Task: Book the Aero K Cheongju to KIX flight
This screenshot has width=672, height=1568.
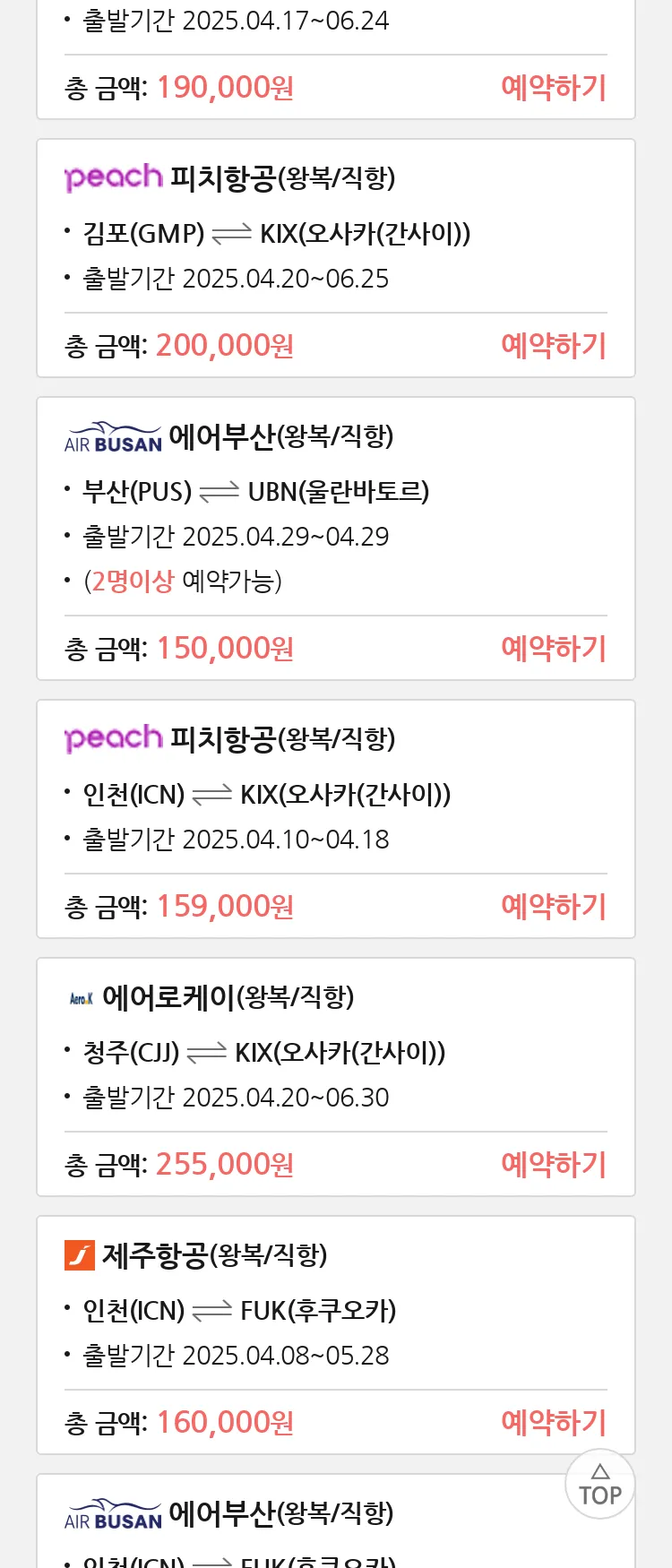Action: [x=553, y=1165]
